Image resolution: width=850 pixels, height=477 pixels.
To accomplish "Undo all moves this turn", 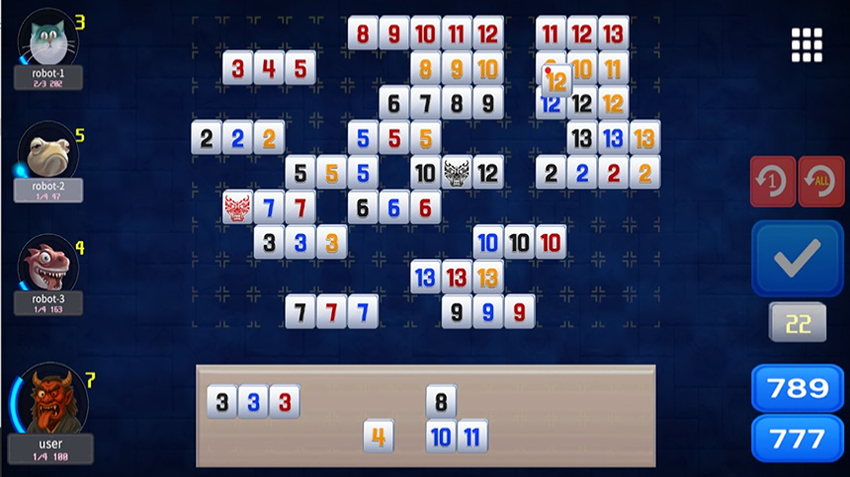I will coord(821,181).
